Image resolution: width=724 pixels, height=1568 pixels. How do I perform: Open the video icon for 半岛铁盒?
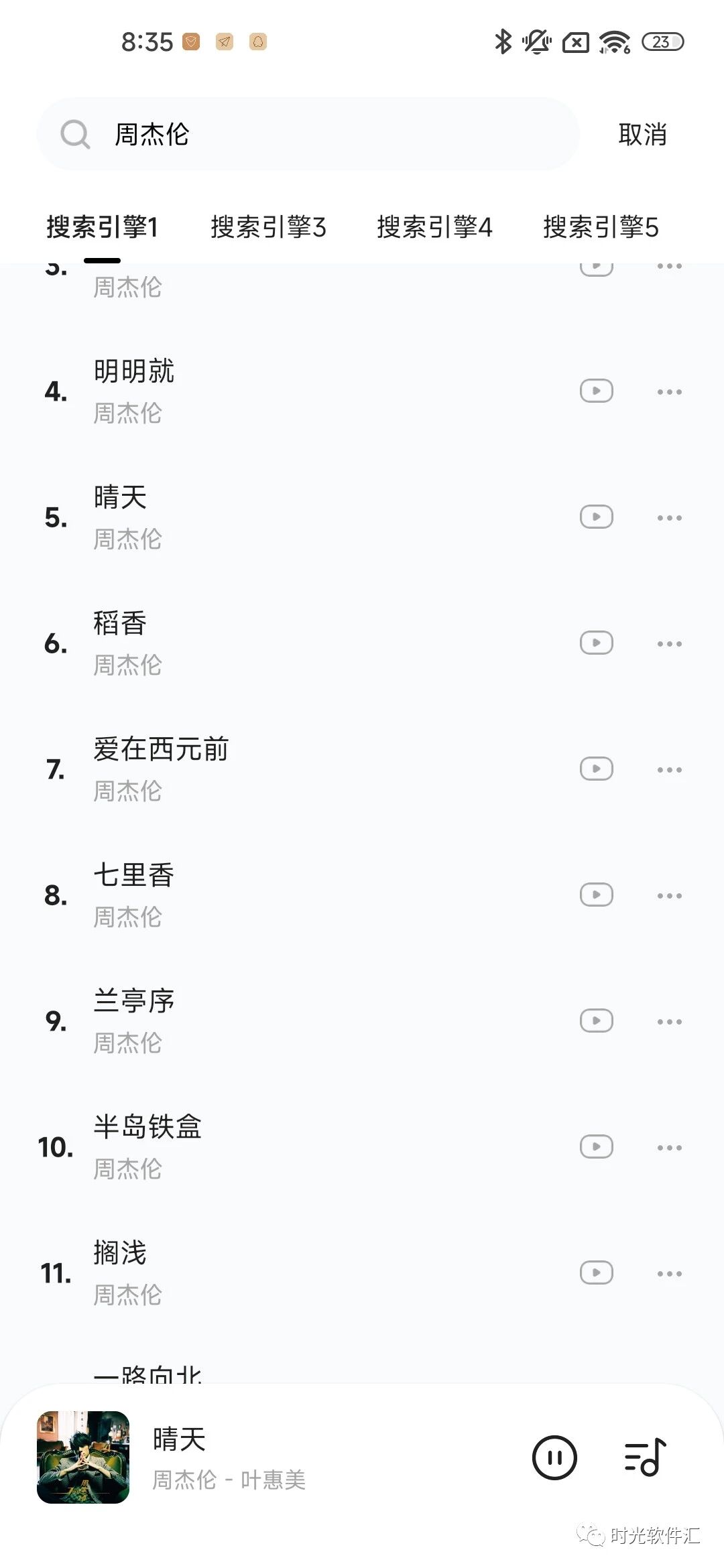tap(596, 1147)
